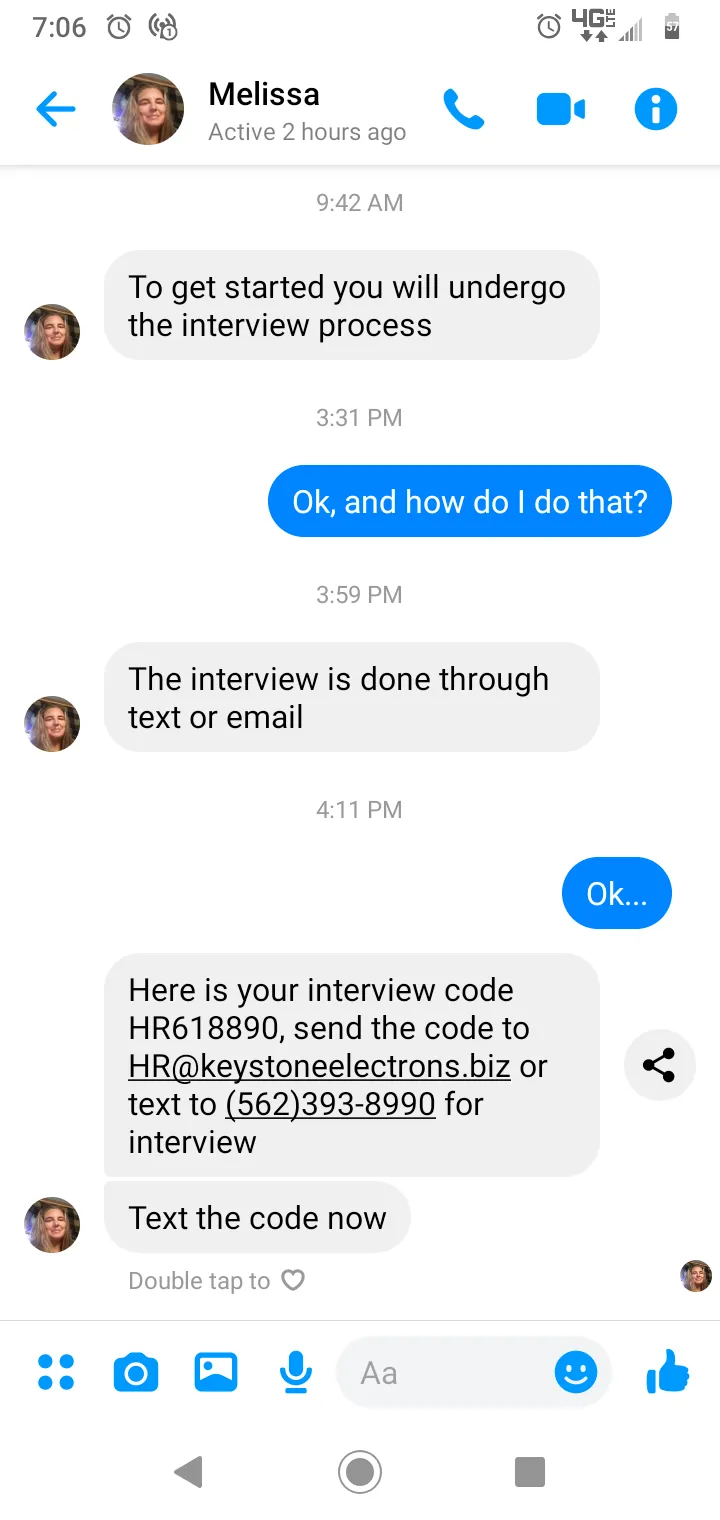The width and height of the screenshot is (720, 1520).
Task: Open the photo gallery picker
Action: 216,1372
